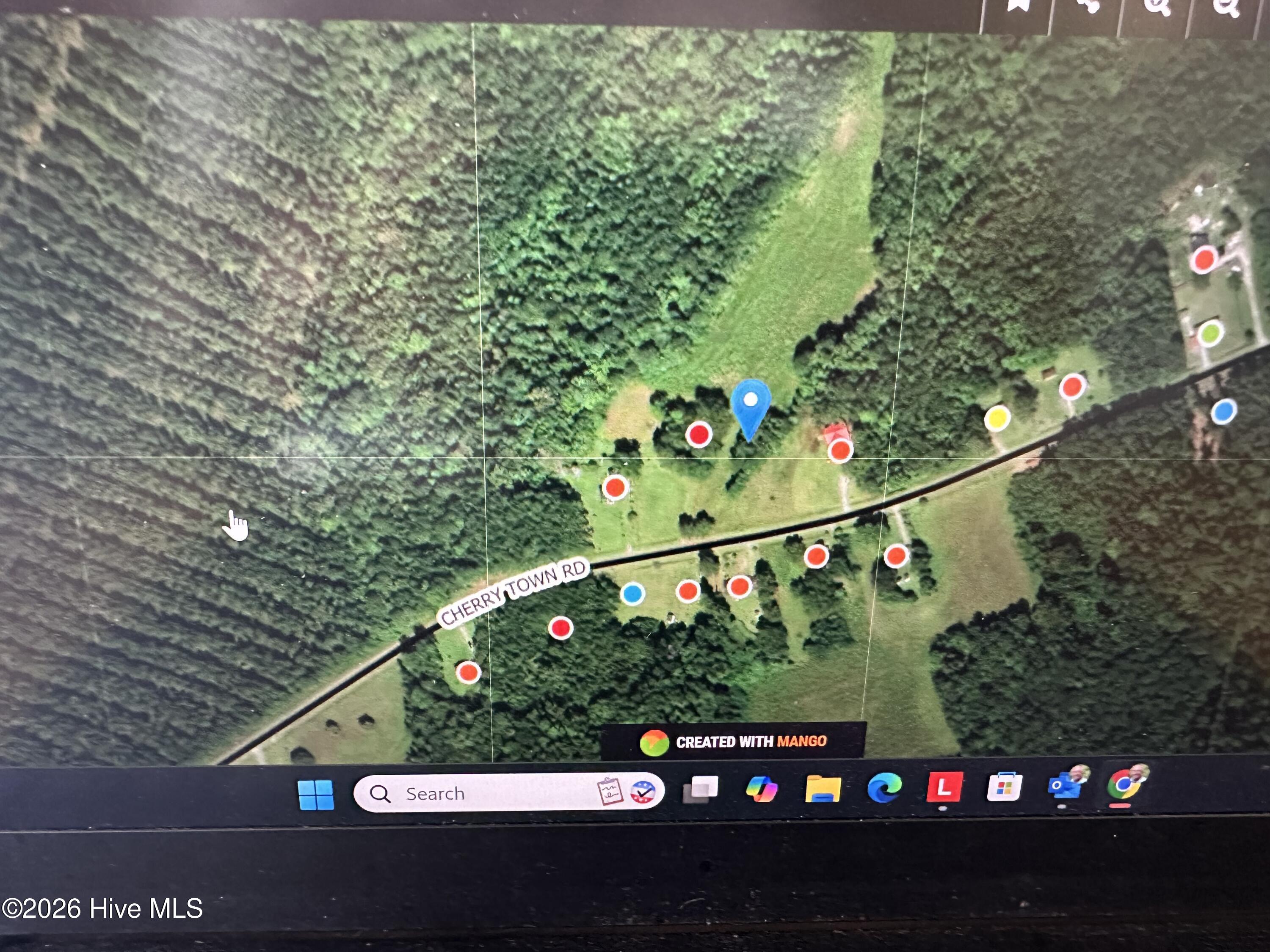
Task: Switch to the Chrome window
Action: 1125,783
